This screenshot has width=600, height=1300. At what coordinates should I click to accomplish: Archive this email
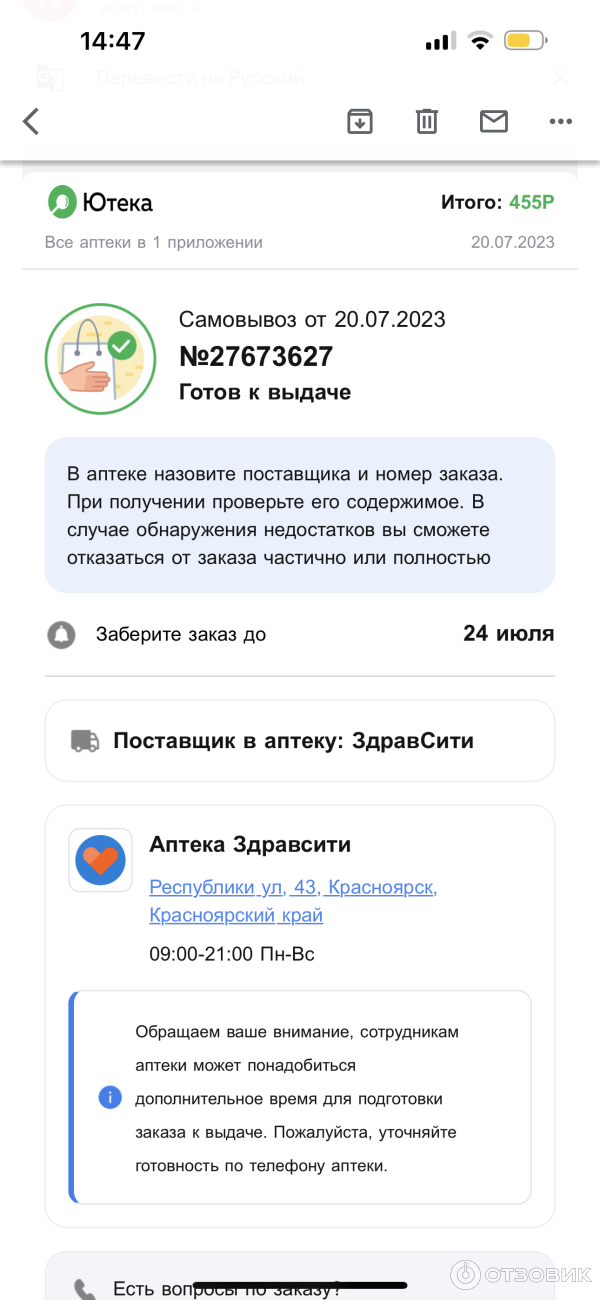360,122
